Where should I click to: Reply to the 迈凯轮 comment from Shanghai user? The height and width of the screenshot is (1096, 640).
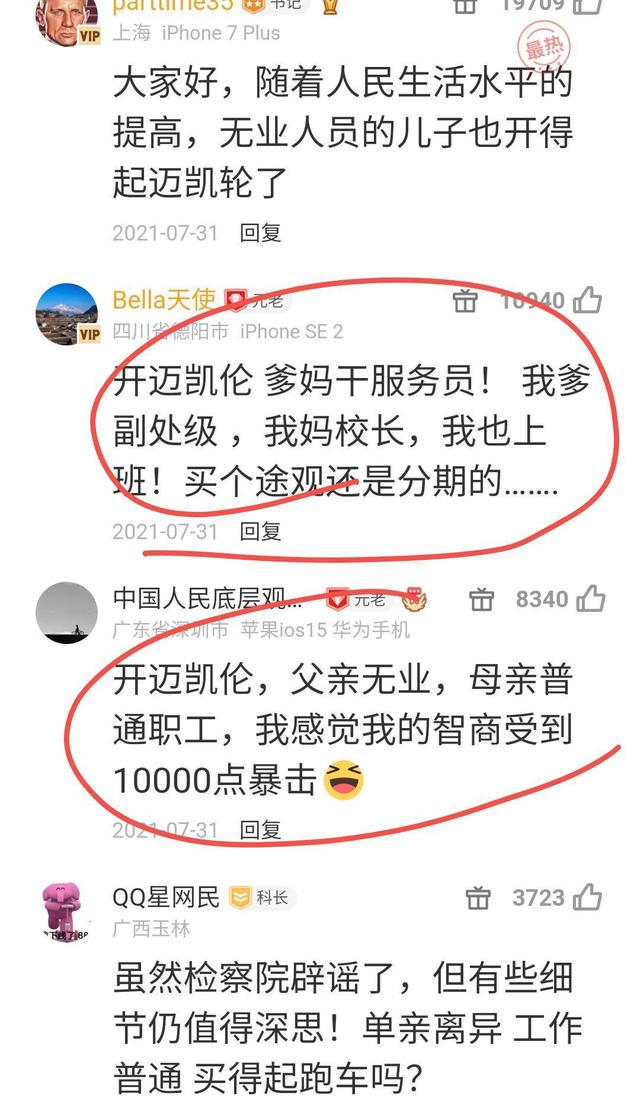(x=261, y=233)
